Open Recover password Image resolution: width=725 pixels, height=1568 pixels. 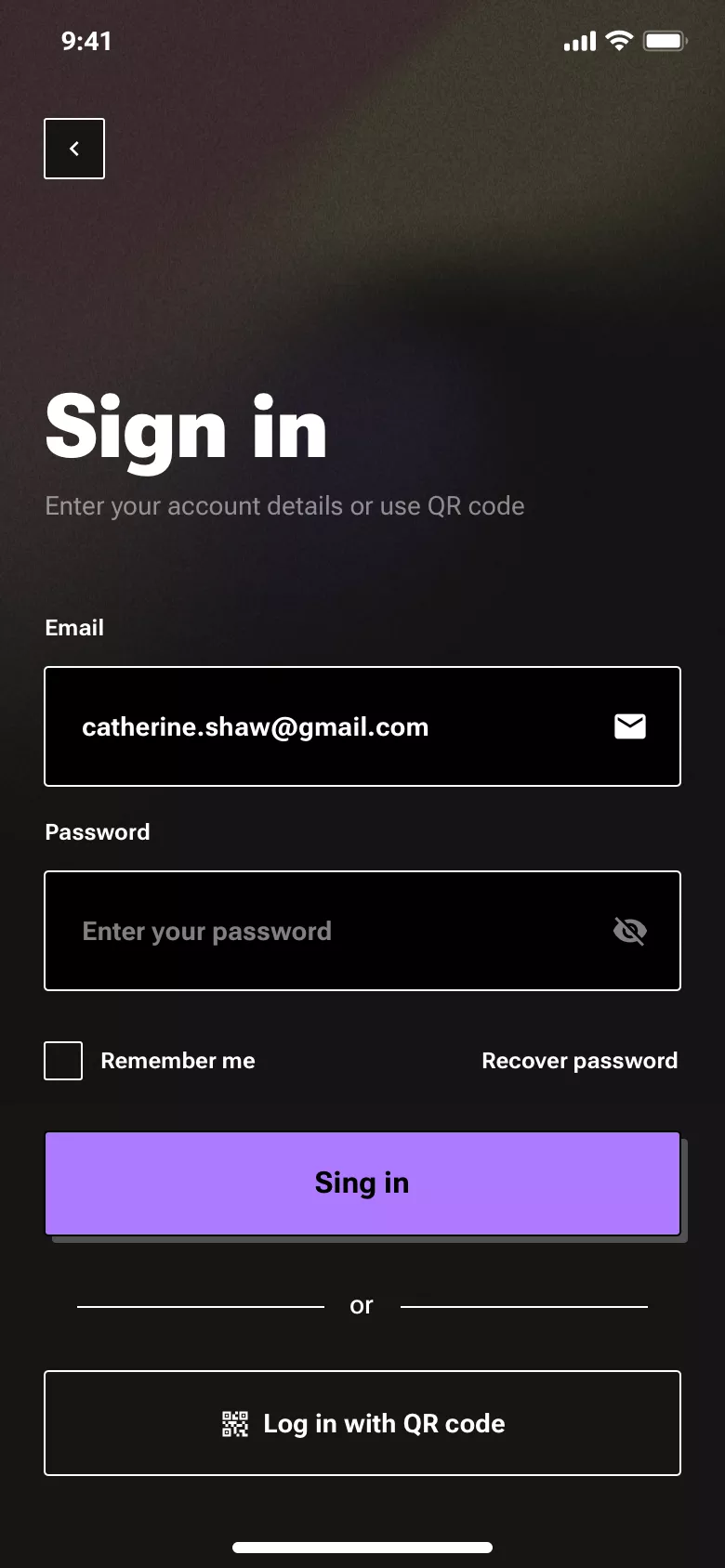579,1060
